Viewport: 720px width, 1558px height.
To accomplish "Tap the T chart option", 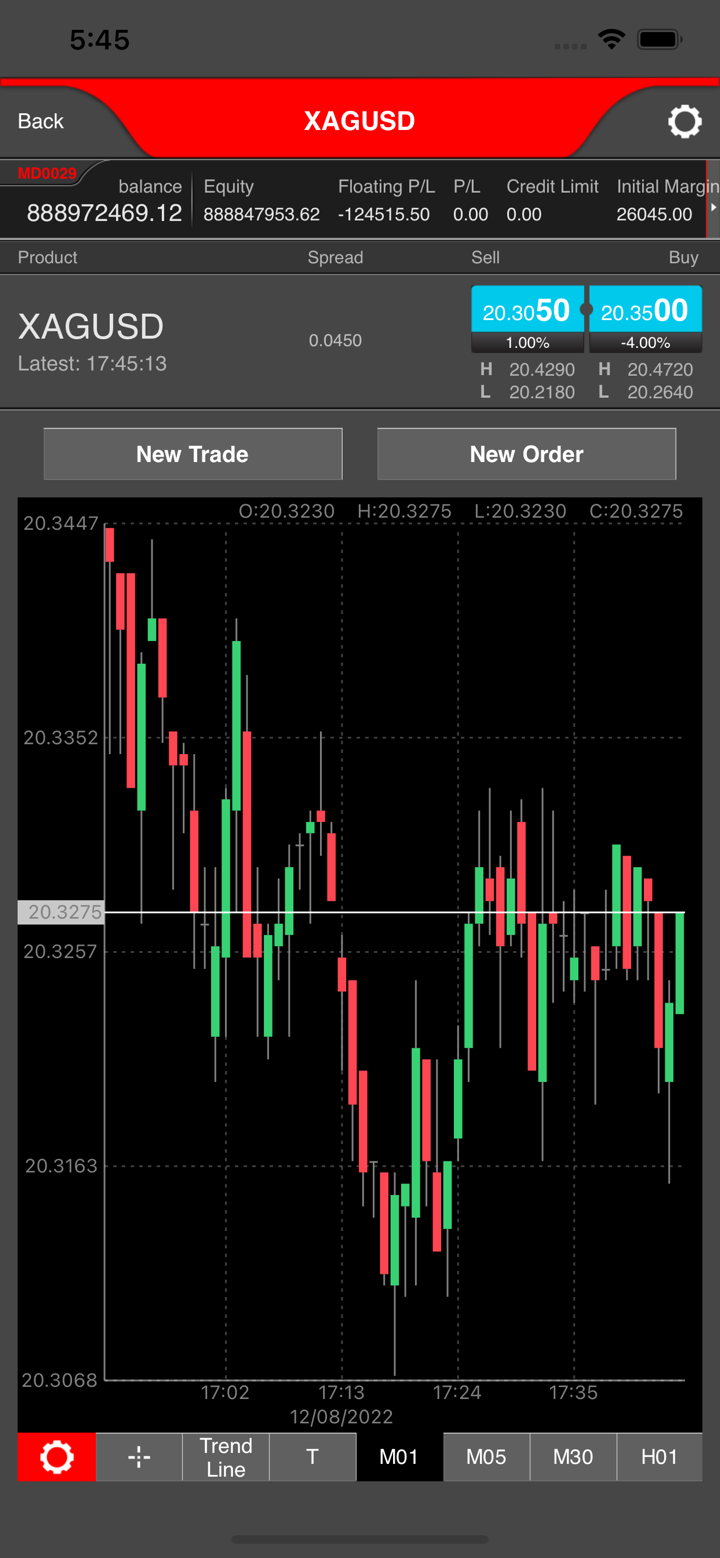I will click(313, 1457).
